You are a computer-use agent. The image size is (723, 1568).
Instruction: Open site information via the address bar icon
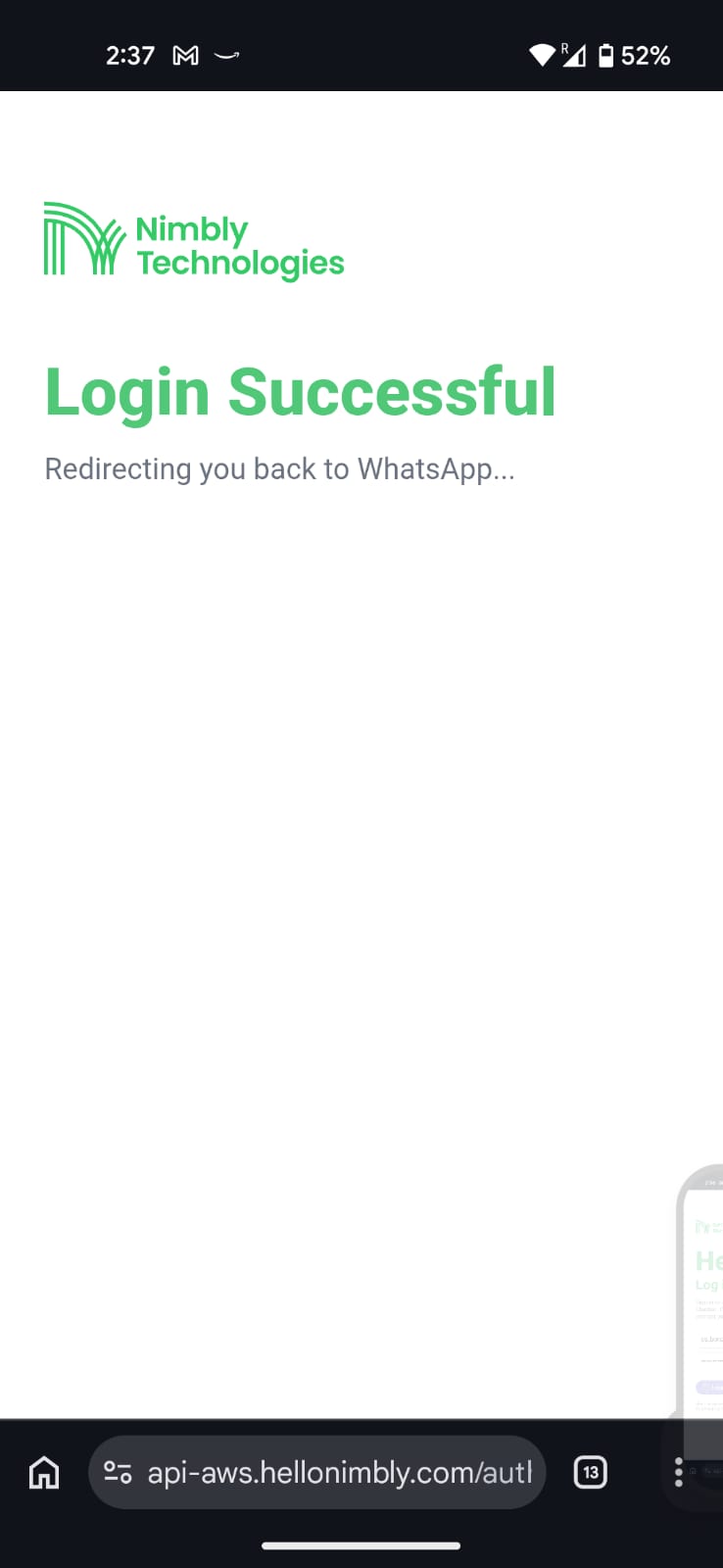pyautogui.click(x=118, y=1472)
